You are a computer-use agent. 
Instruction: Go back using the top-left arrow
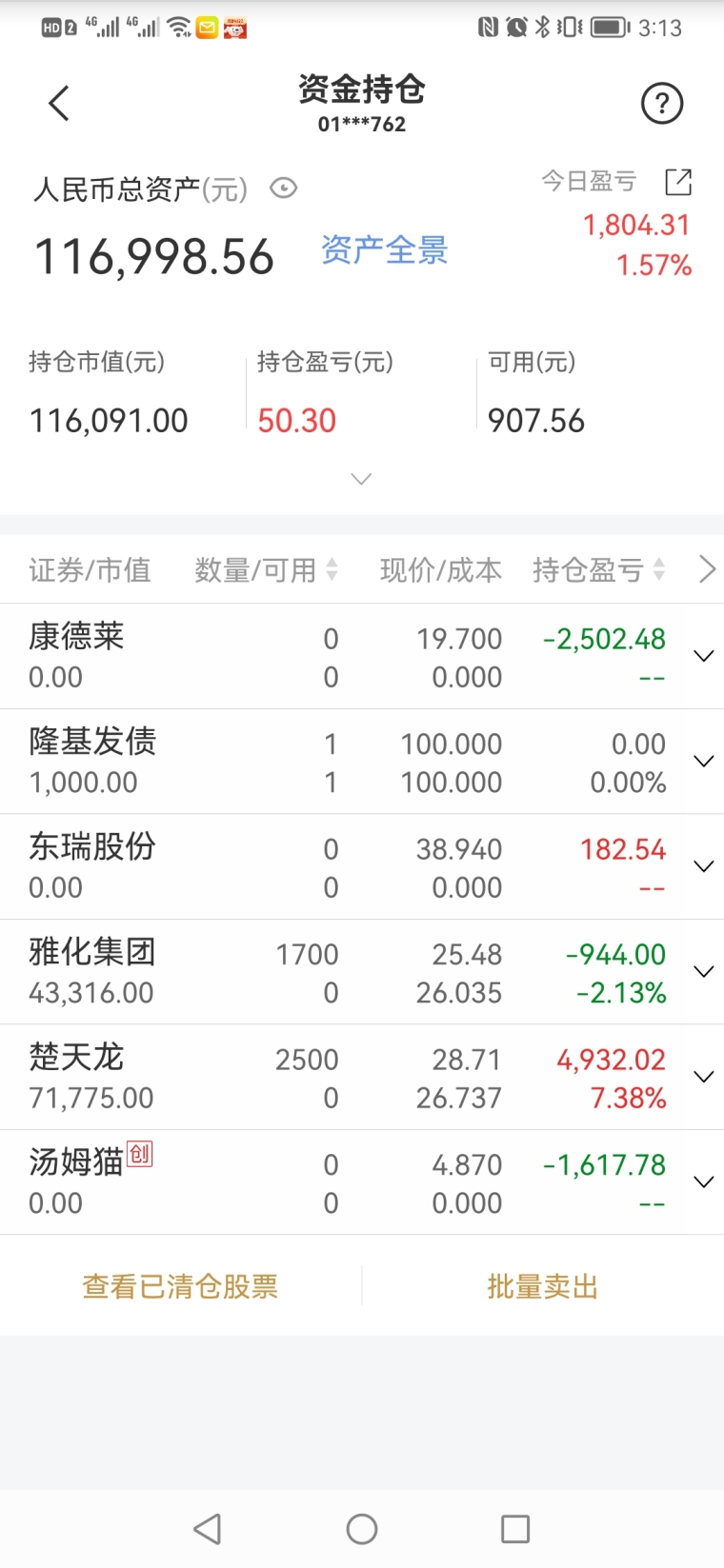[59, 104]
